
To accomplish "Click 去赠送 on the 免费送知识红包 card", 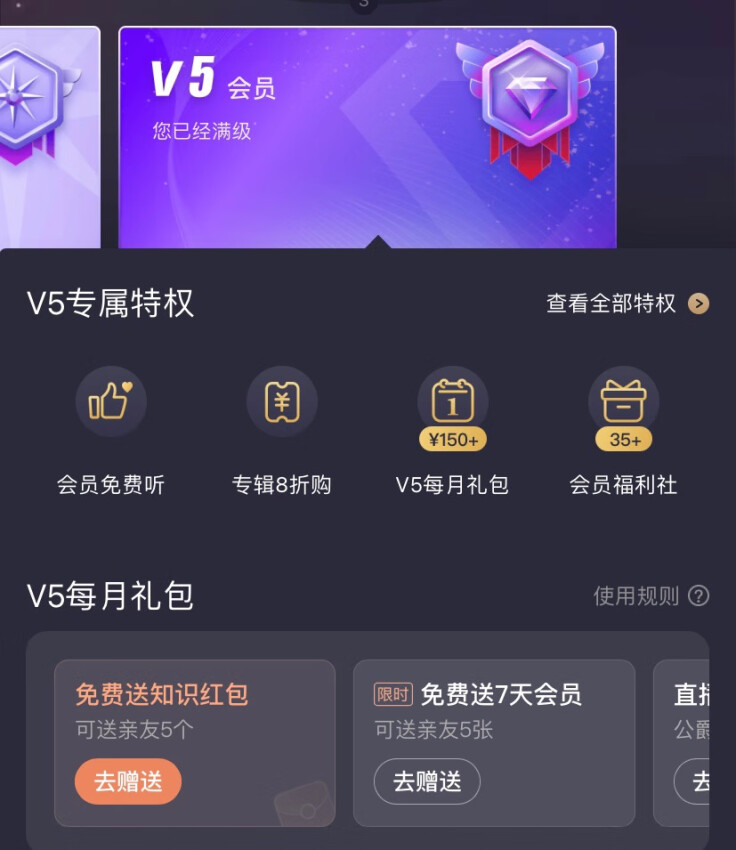I will tap(127, 783).
